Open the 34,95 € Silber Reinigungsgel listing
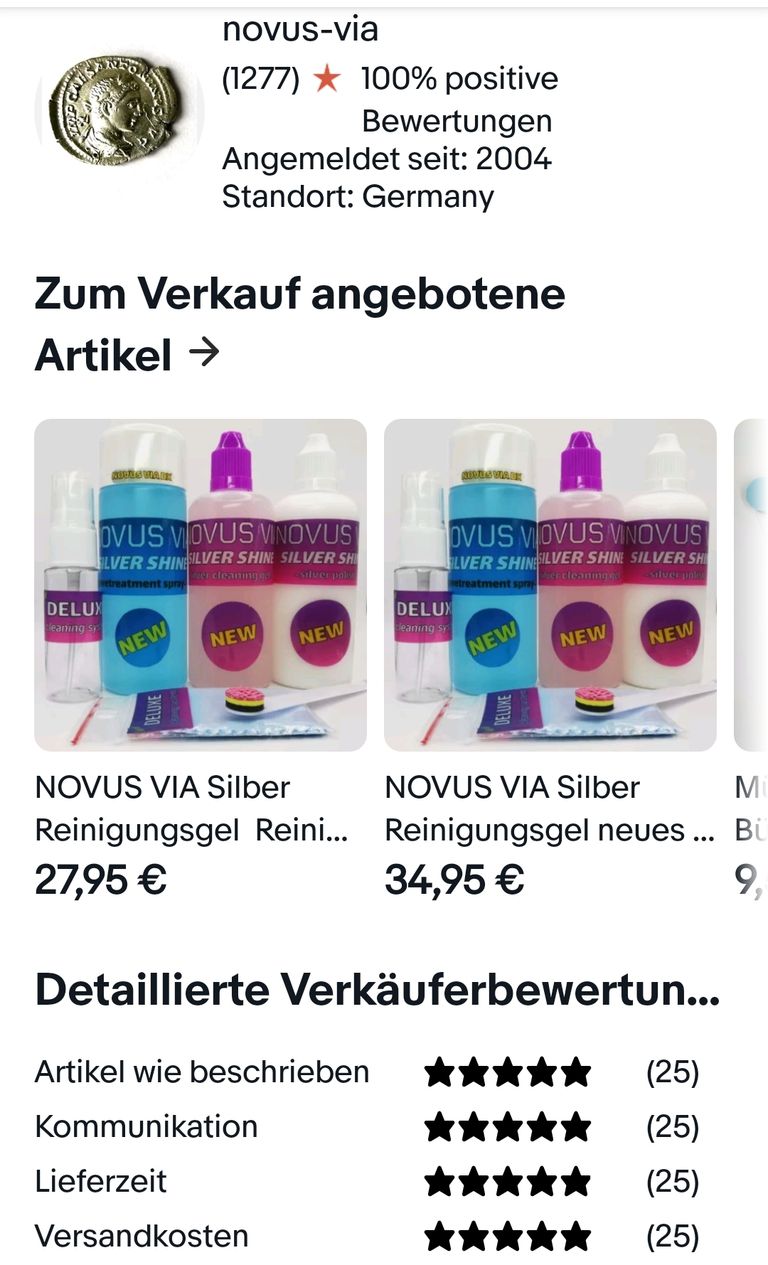 point(550,659)
